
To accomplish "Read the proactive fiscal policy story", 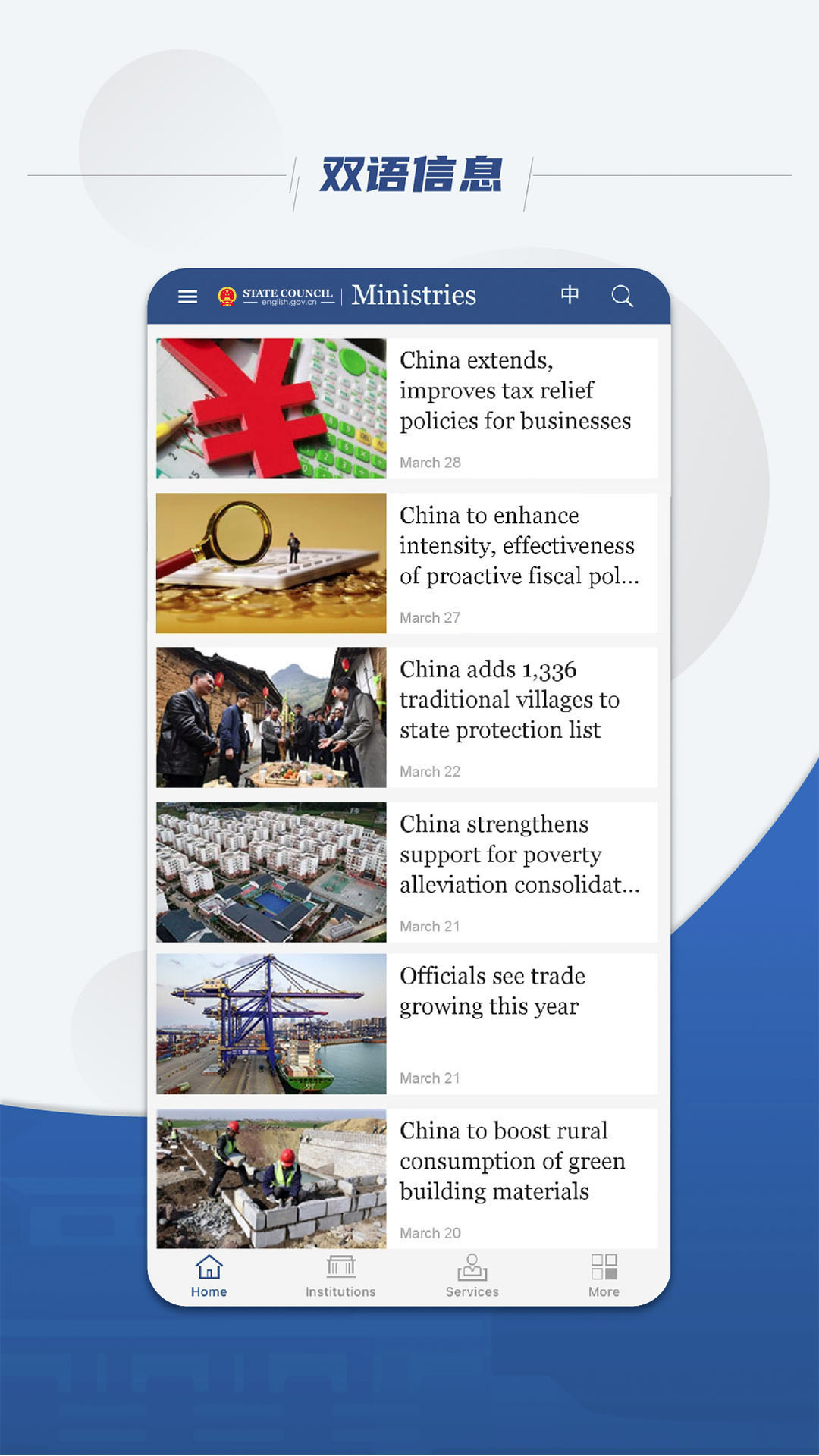I will (519, 546).
